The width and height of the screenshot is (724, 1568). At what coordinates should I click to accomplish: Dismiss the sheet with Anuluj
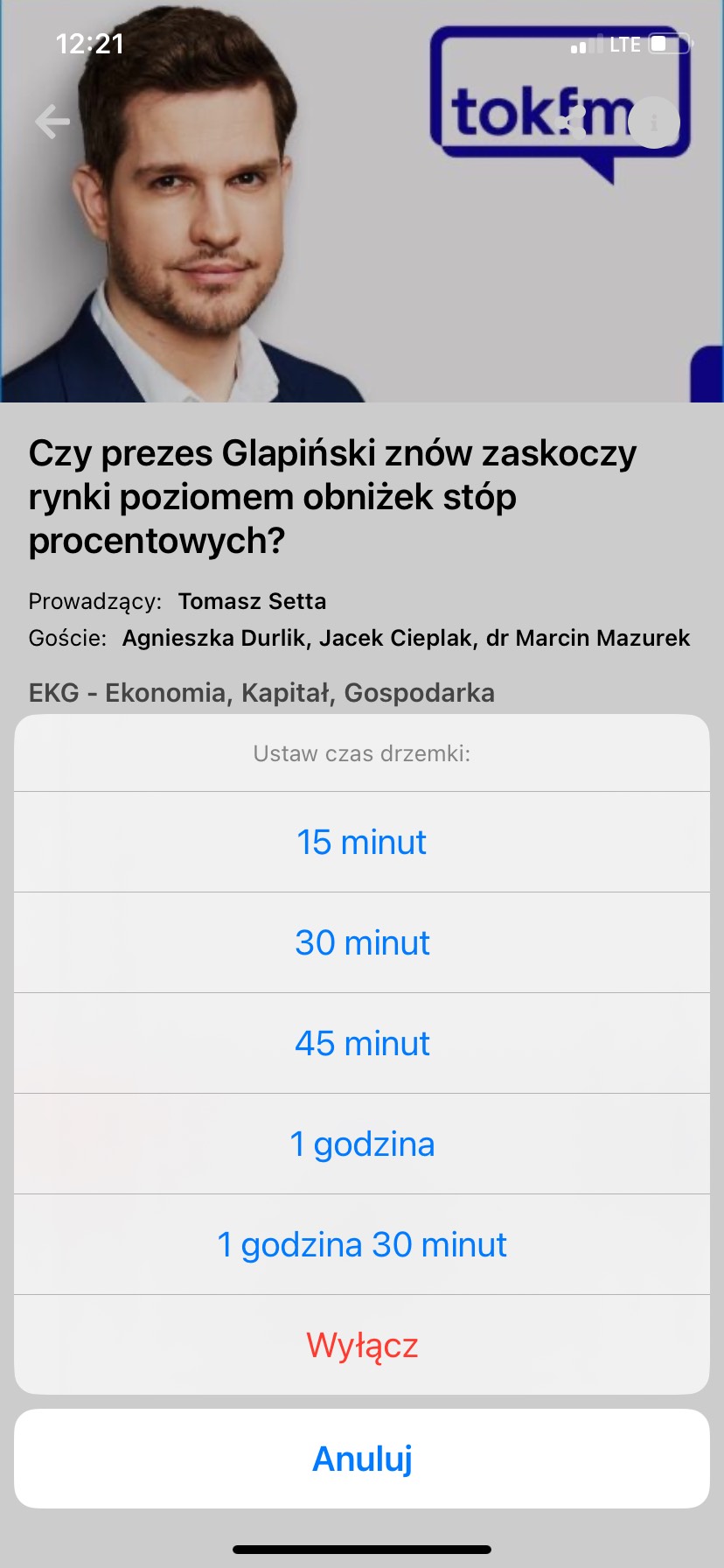[362, 1459]
